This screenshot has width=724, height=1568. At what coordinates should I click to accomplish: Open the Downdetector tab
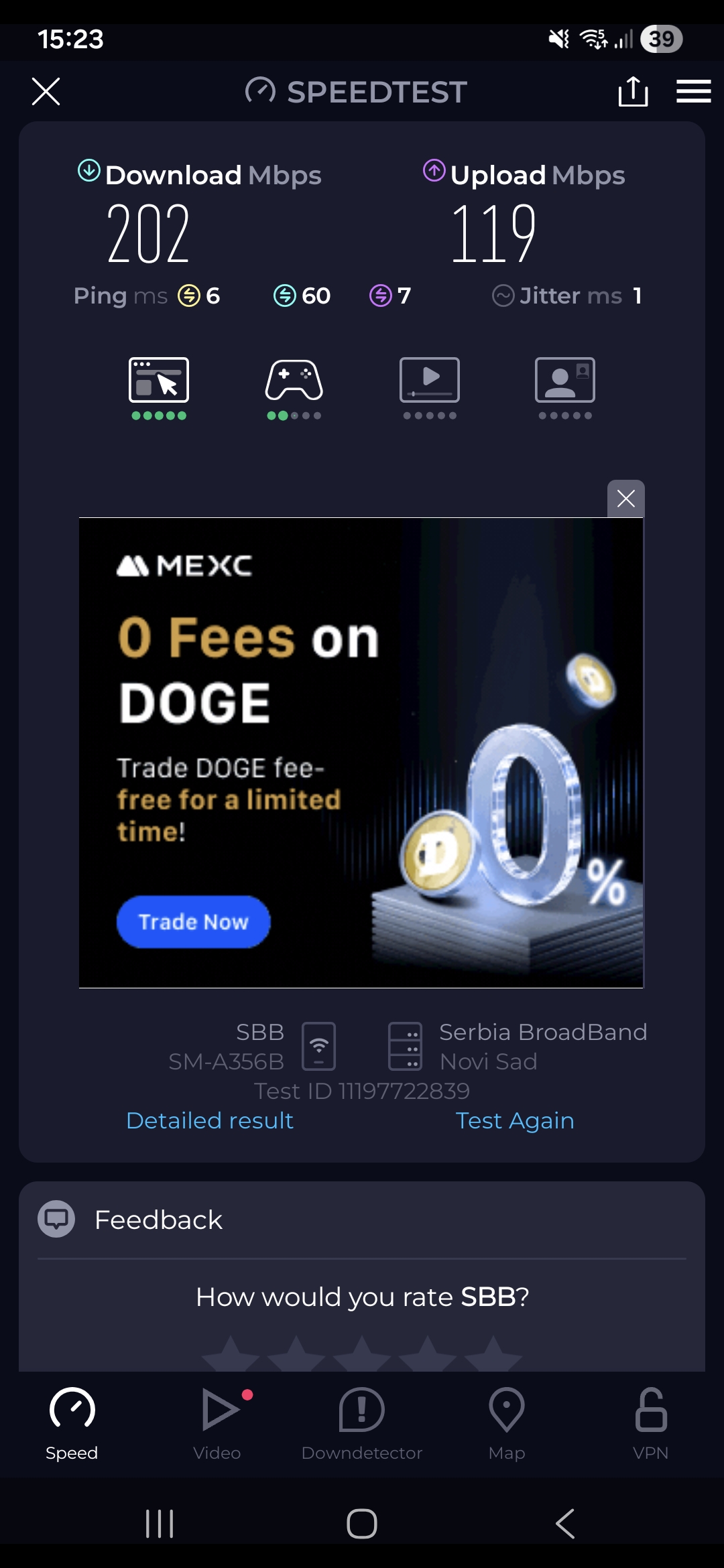coord(362,1423)
